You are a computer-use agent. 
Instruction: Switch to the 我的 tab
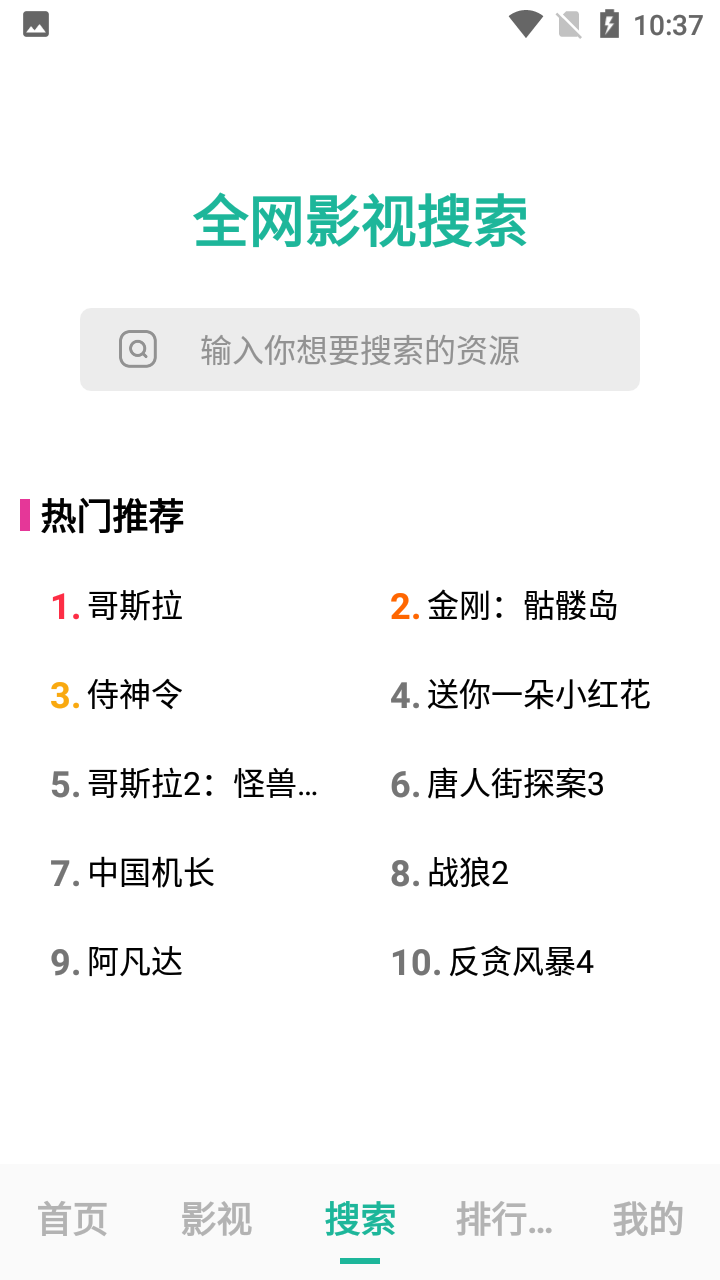[x=648, y=1220]
